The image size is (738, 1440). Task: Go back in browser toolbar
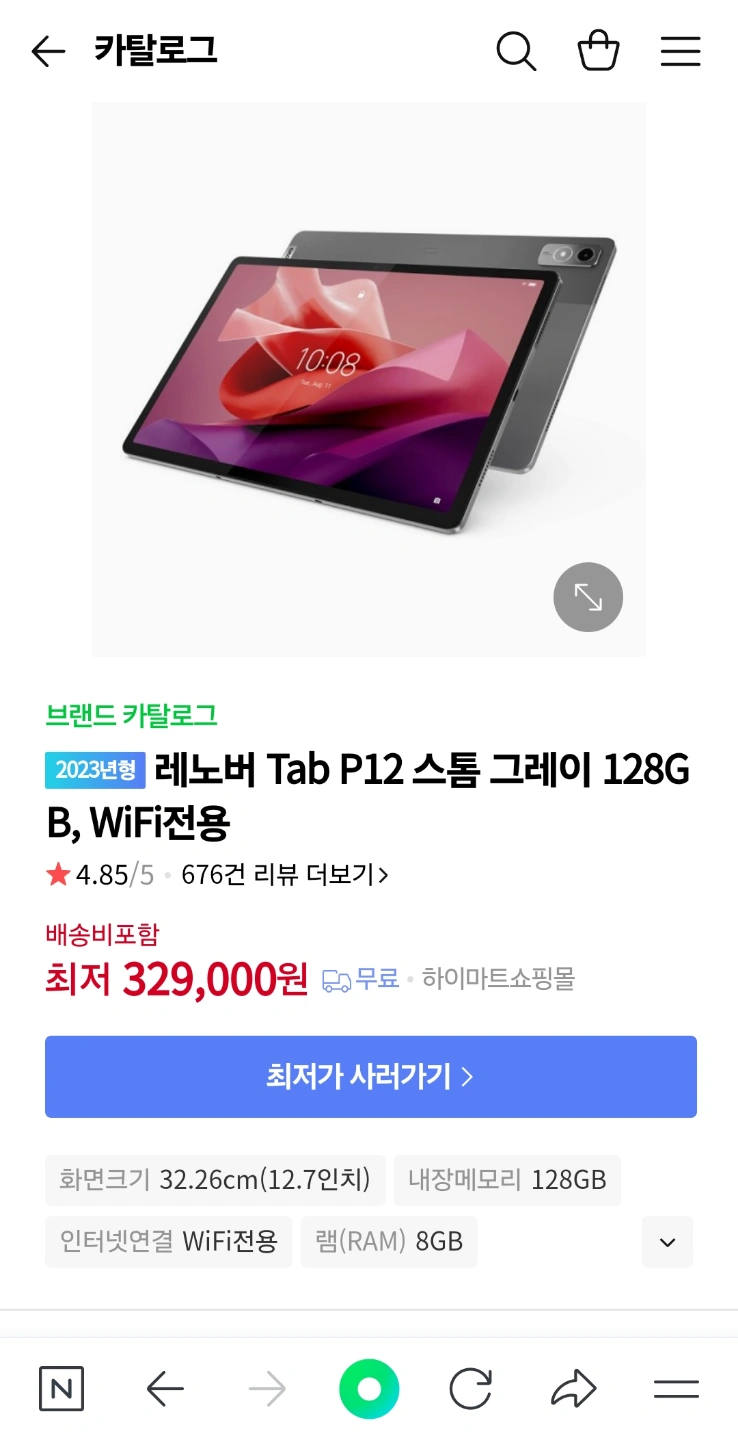[x=165, y=1389]
